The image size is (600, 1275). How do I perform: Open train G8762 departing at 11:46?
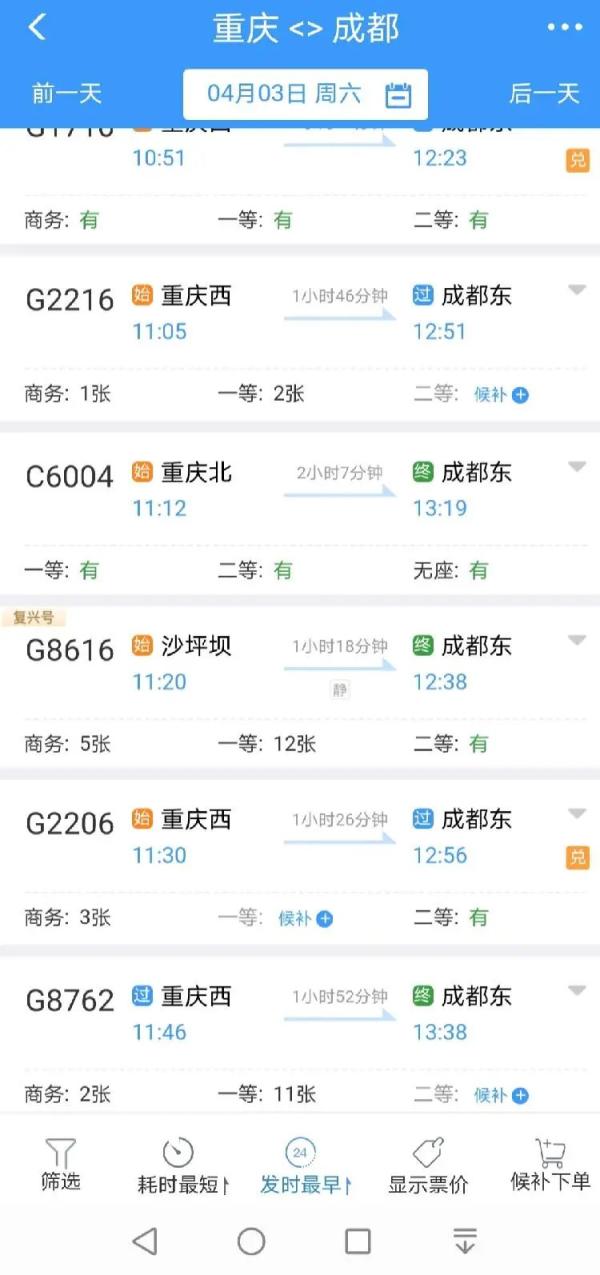[x=300, y=1035]
